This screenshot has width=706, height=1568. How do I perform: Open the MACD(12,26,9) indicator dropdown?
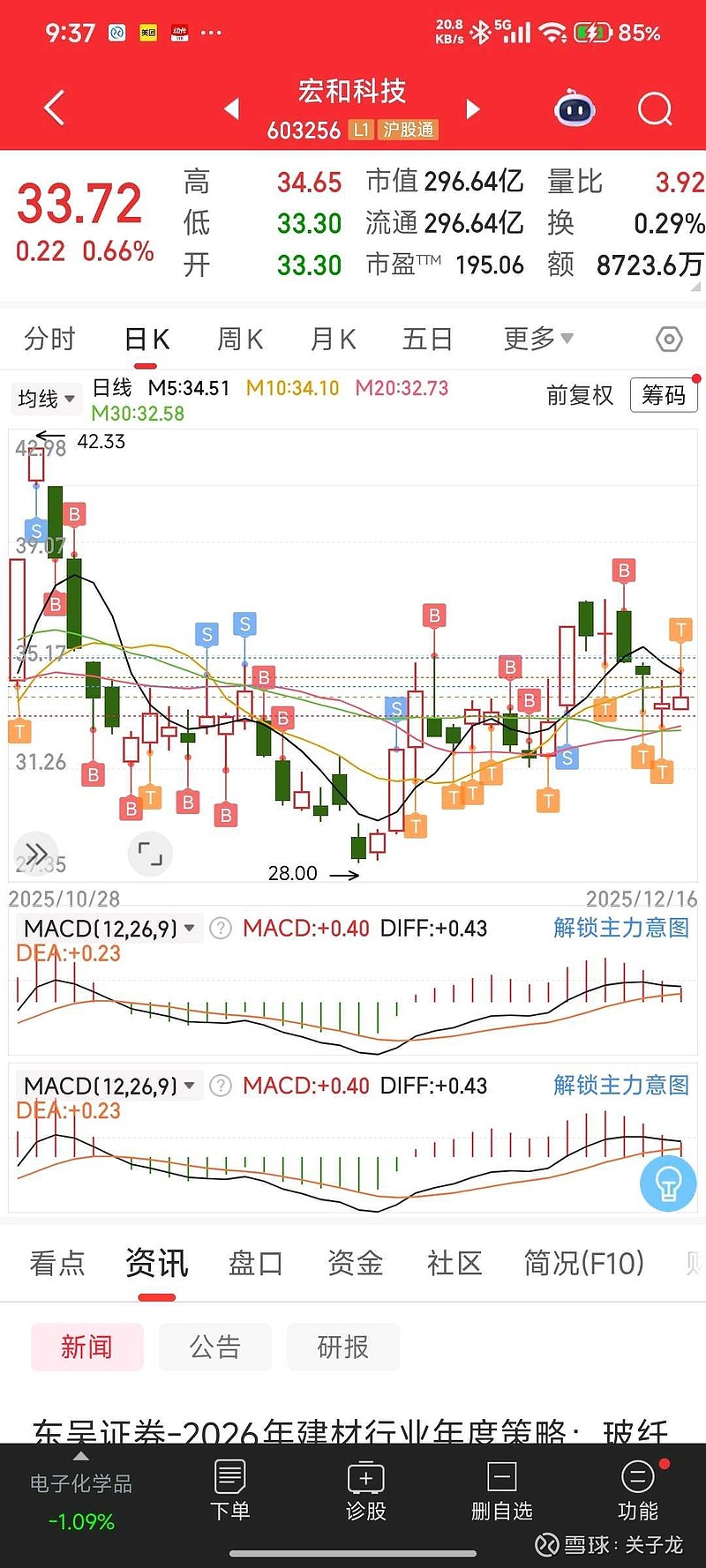tap(106, 928)
